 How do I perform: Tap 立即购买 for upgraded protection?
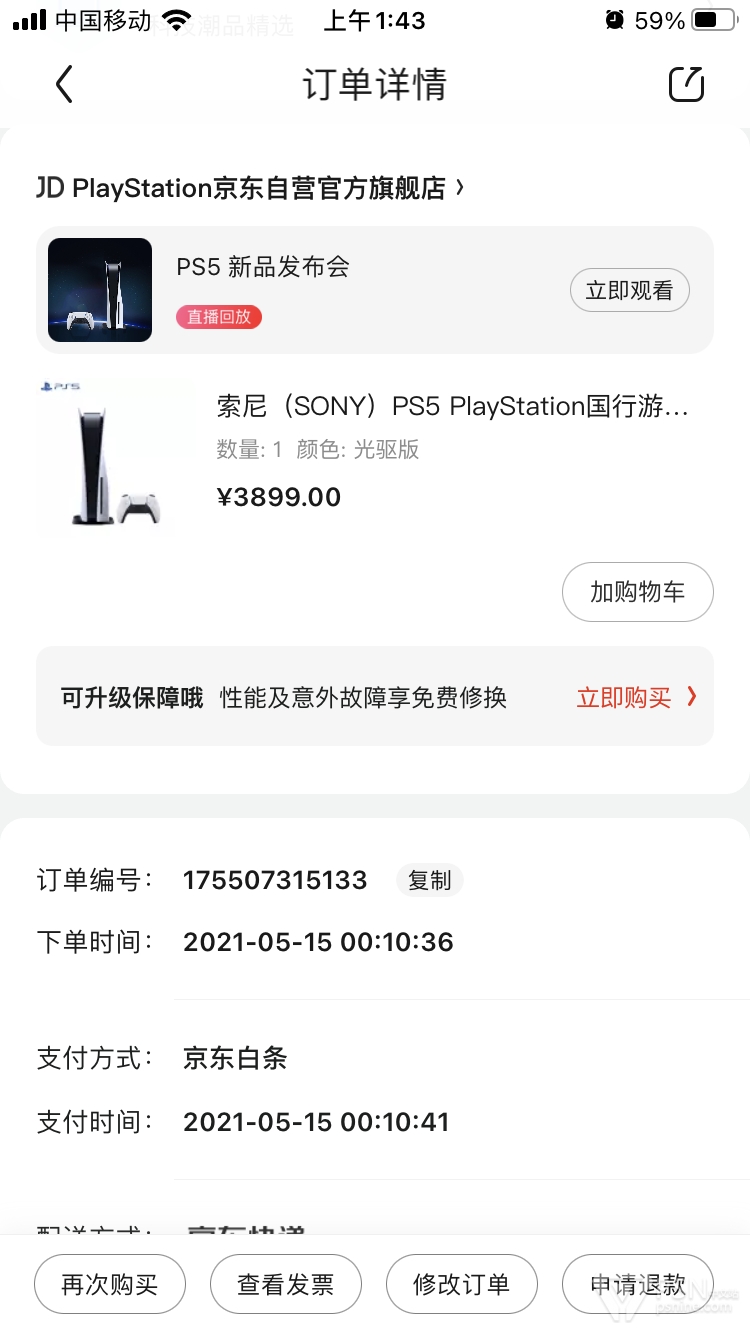[637, 697]
